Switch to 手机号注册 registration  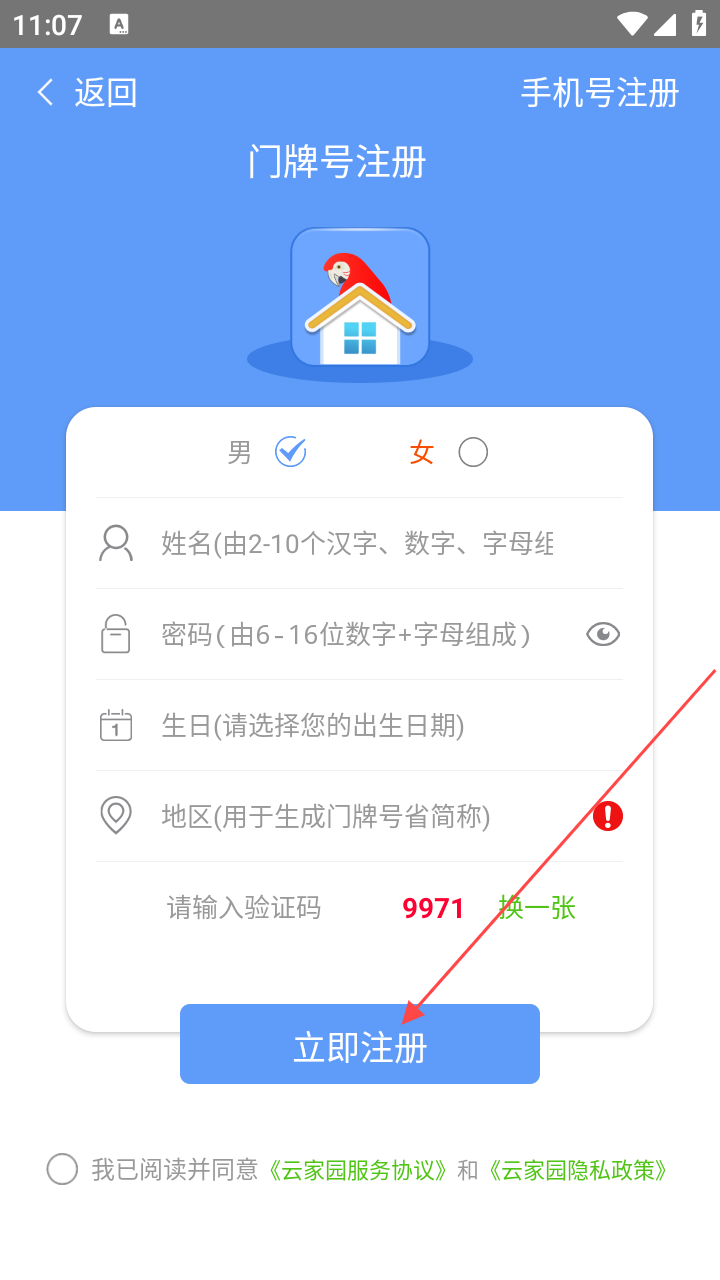[600, 93]
